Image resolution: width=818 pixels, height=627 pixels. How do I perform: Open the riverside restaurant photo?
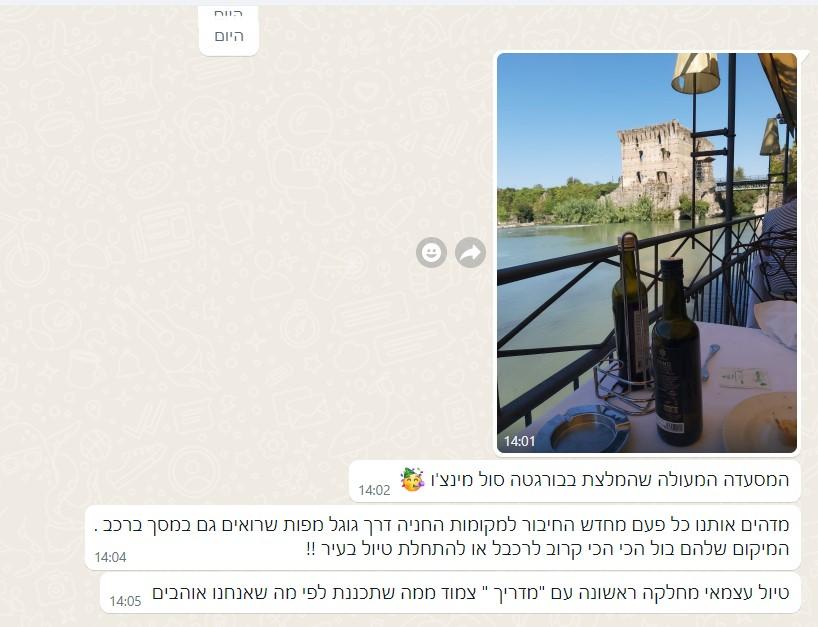[646, 252]
